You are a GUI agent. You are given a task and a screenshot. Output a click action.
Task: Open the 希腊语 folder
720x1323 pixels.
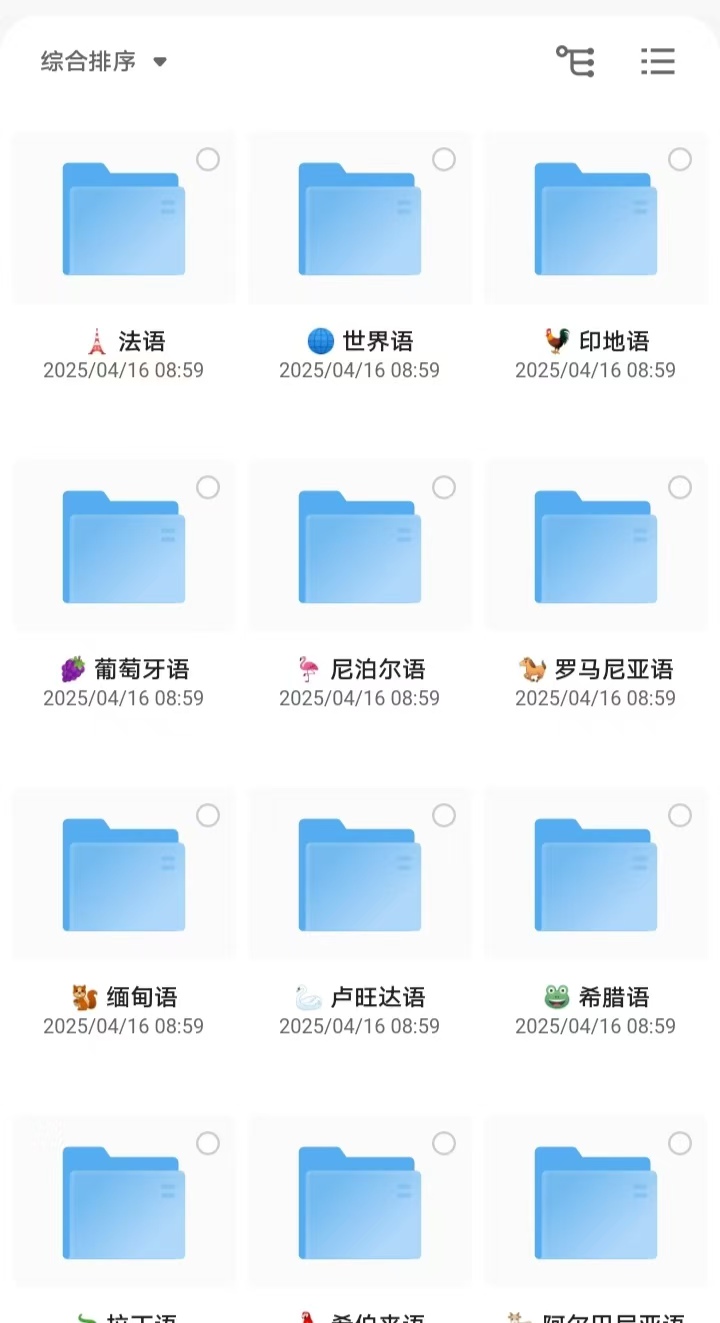click(x=596, y=876)
